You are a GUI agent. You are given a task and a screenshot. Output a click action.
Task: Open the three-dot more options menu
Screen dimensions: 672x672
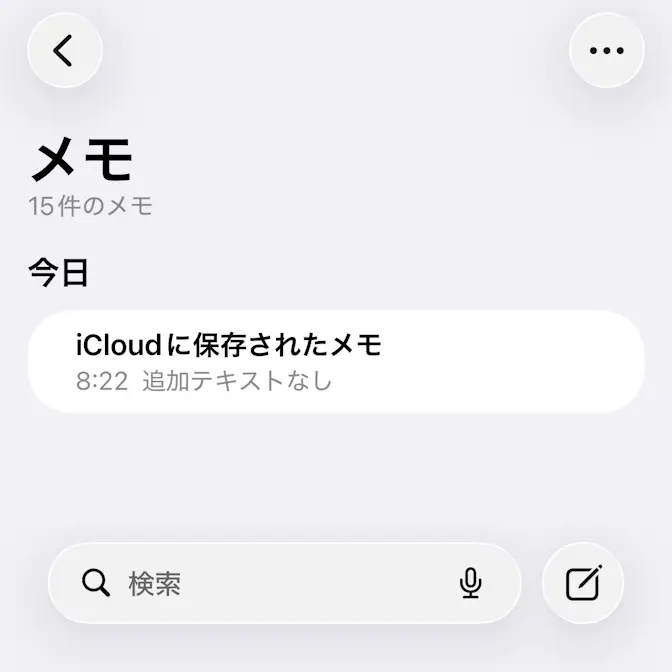[606, 50]
